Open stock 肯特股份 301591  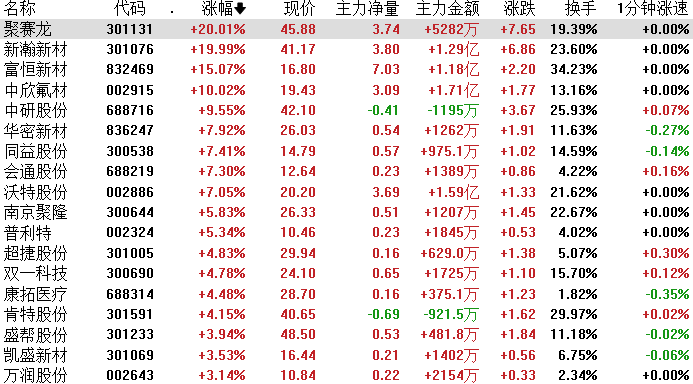coord(346,314)
